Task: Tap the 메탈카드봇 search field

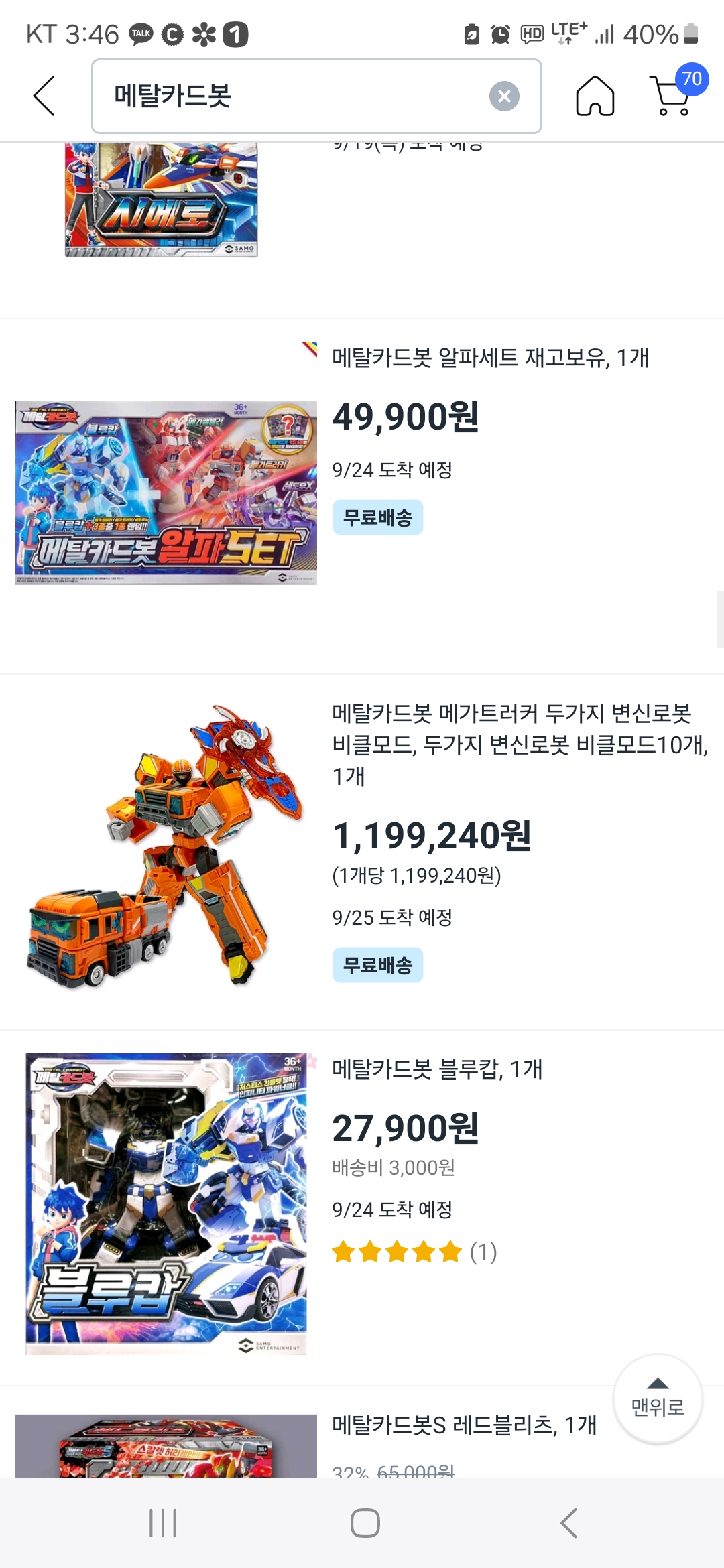Action: (288, 96)
